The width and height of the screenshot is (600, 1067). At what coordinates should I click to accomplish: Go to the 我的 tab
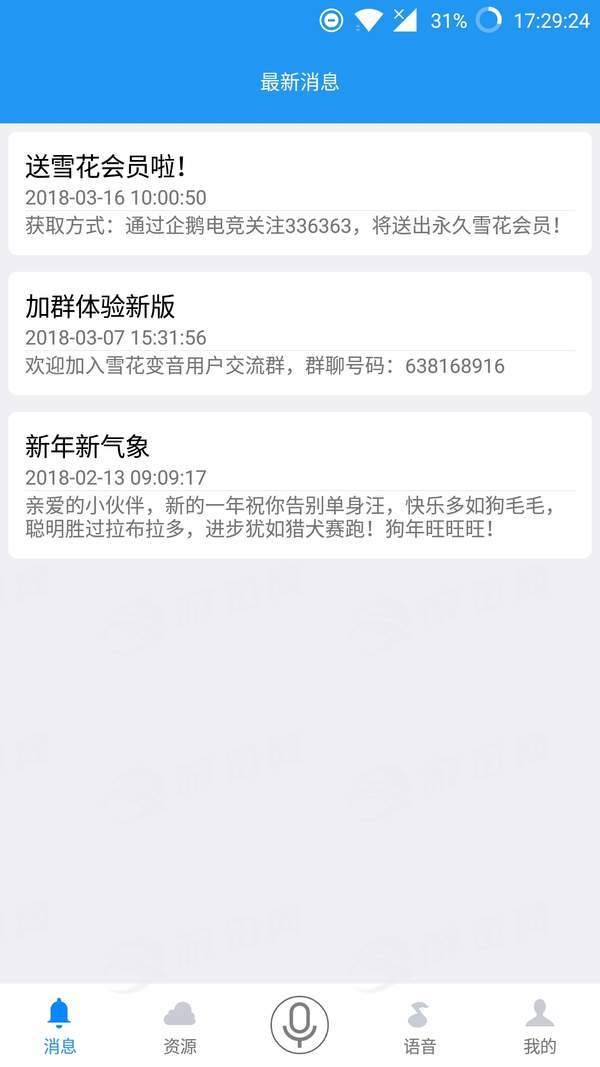click(539, 1026)
